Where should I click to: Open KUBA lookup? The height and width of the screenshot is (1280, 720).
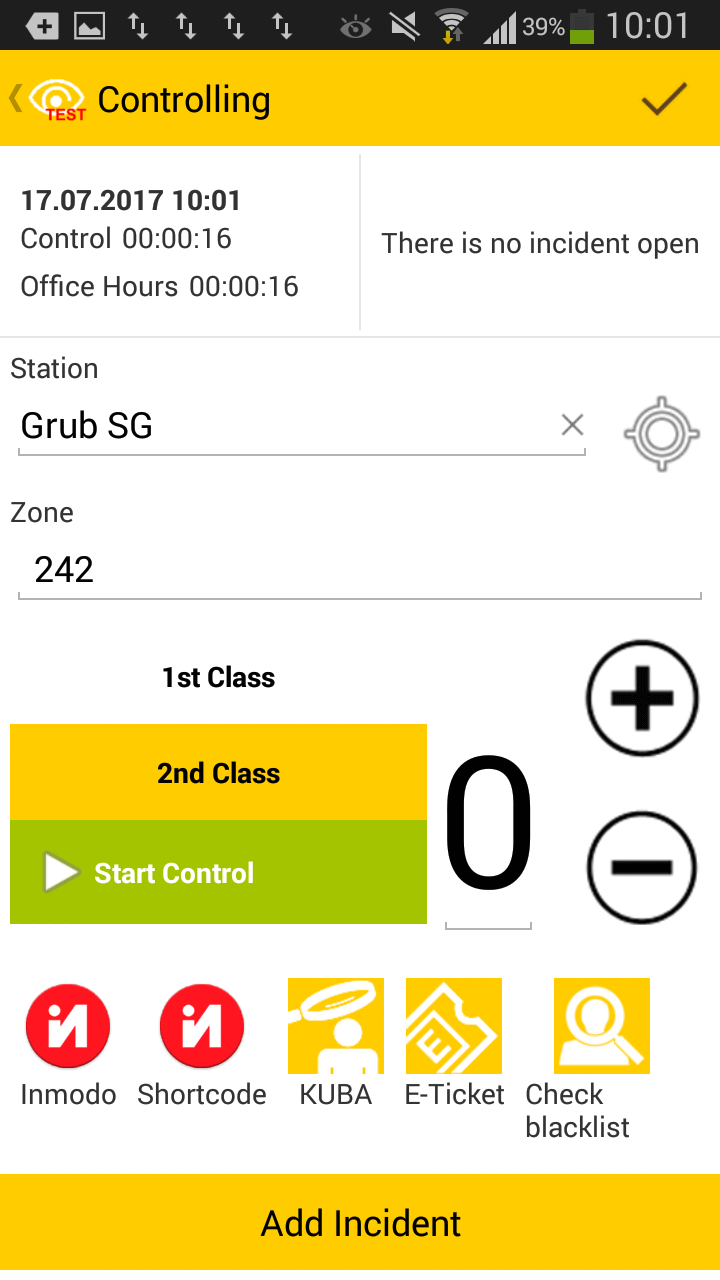pyautogui.click(x=336, y=1027)
